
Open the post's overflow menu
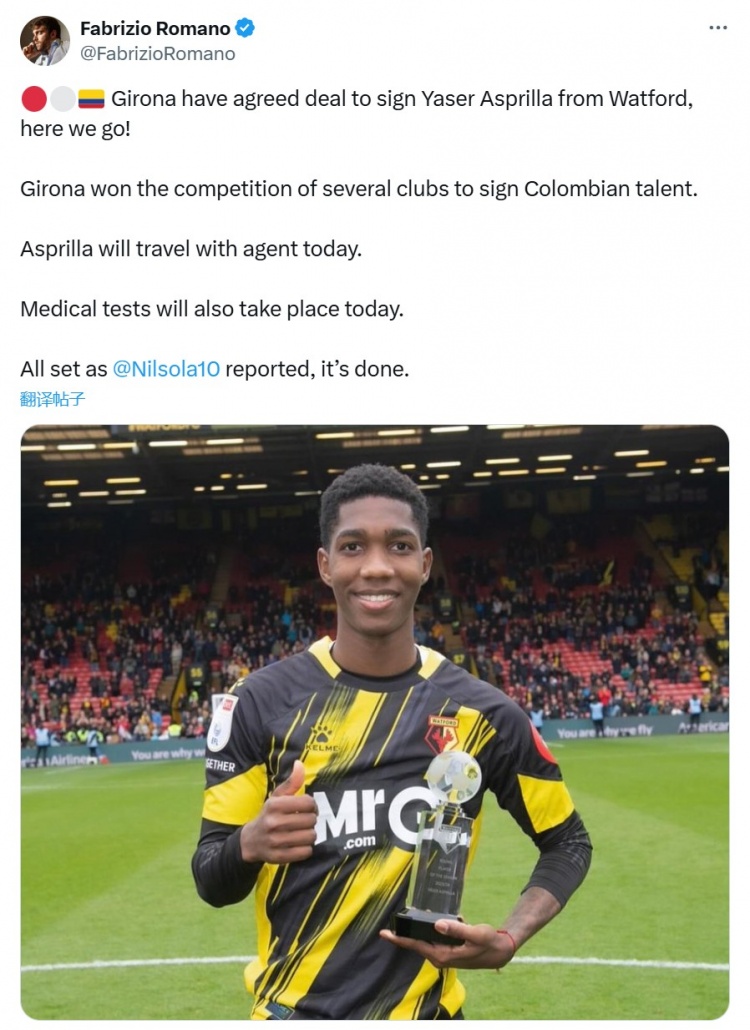[718, 28]
